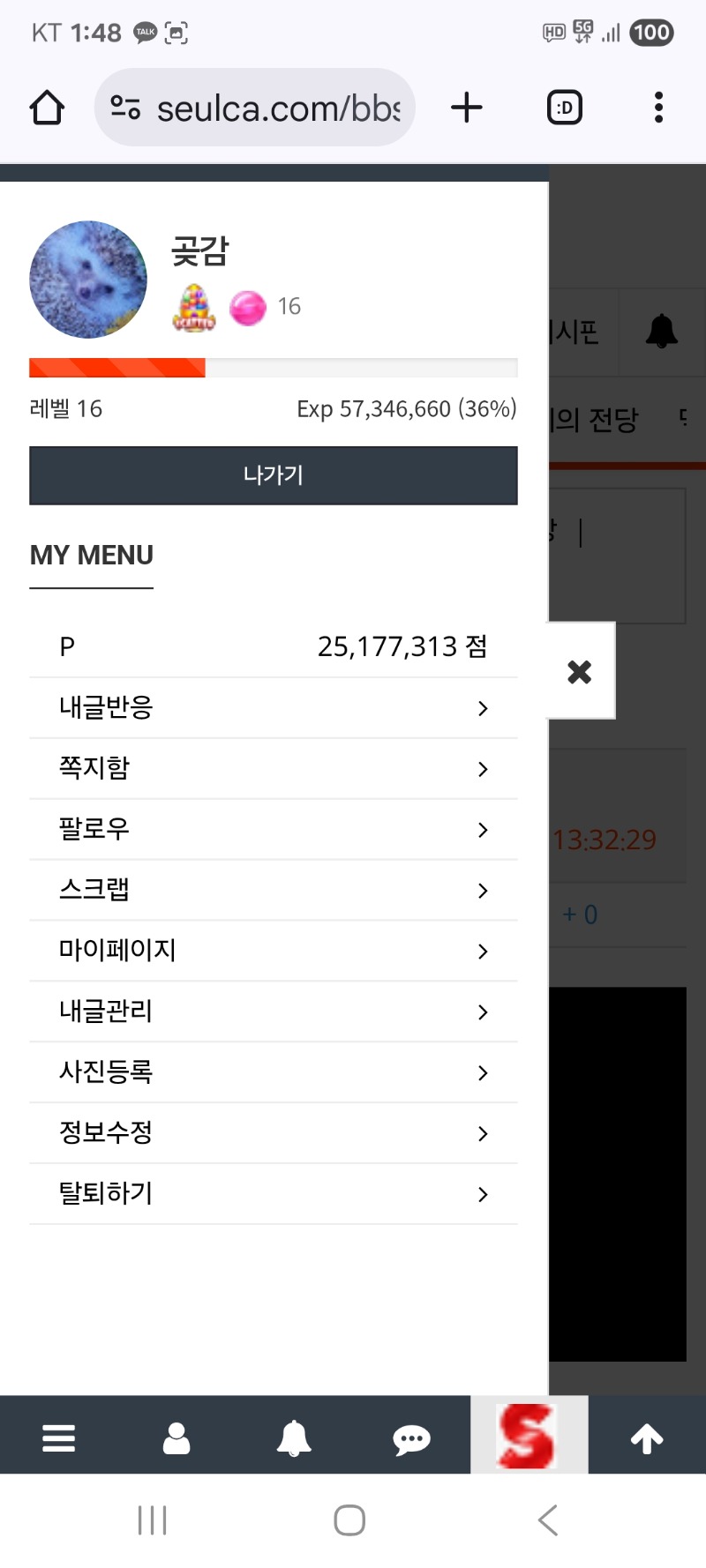Close the side menu panel

pos(580,672)
